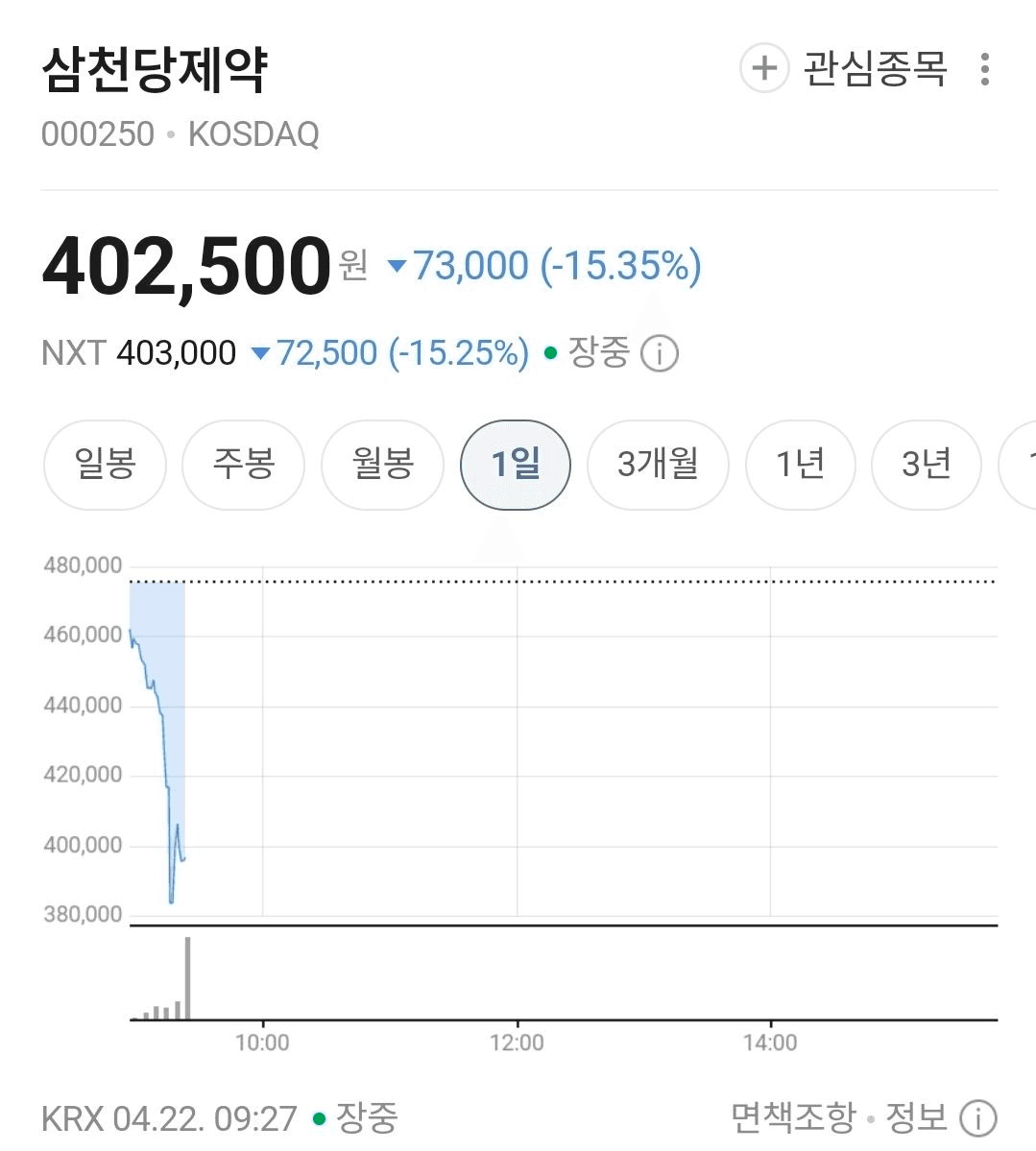Open the three-dot overflow menu
Screen dimensions: 1036x1151
[x=984, y=69]
